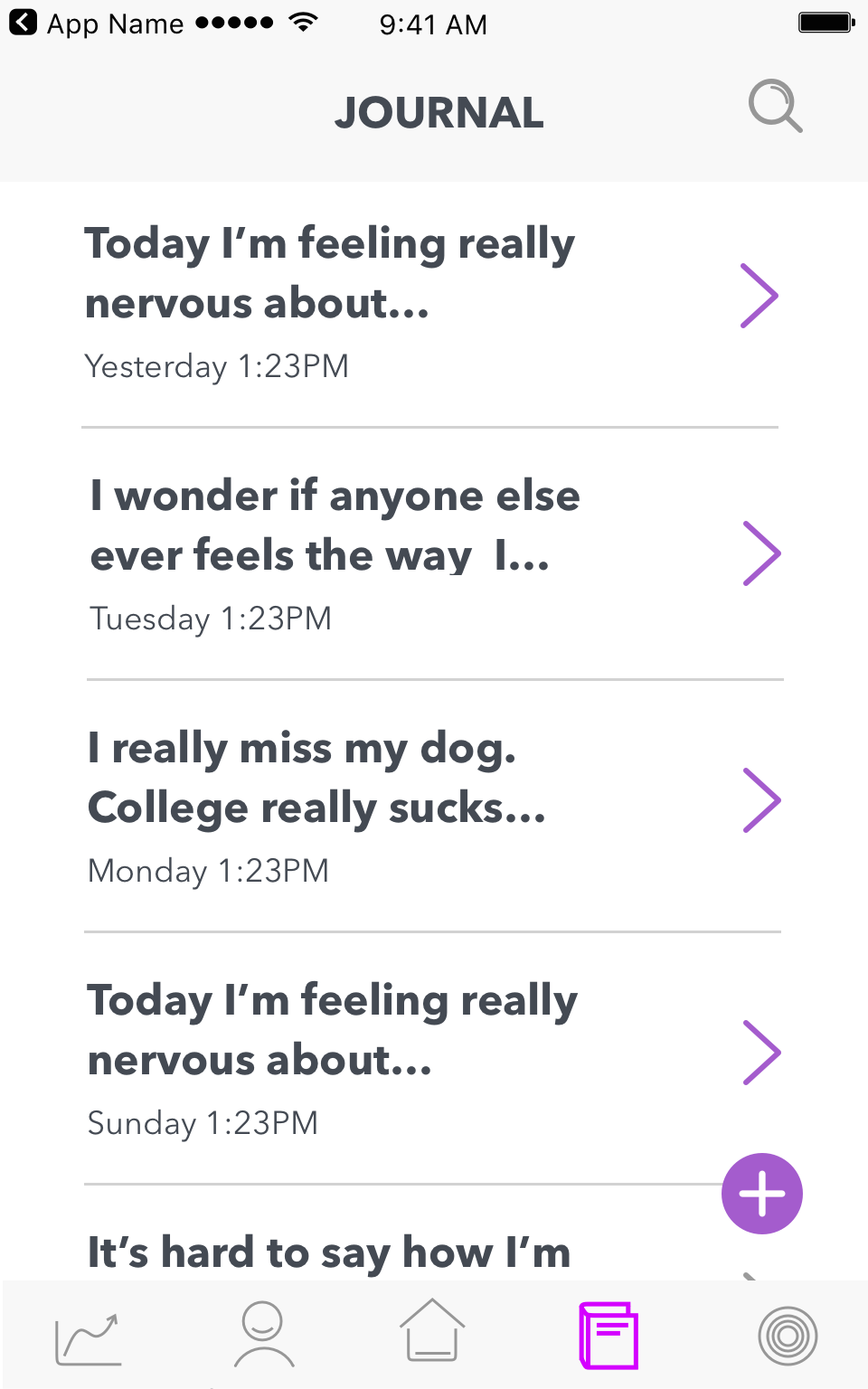
Task: Open Monday's entry about missing my dog
Action: [x=434, y=806]
